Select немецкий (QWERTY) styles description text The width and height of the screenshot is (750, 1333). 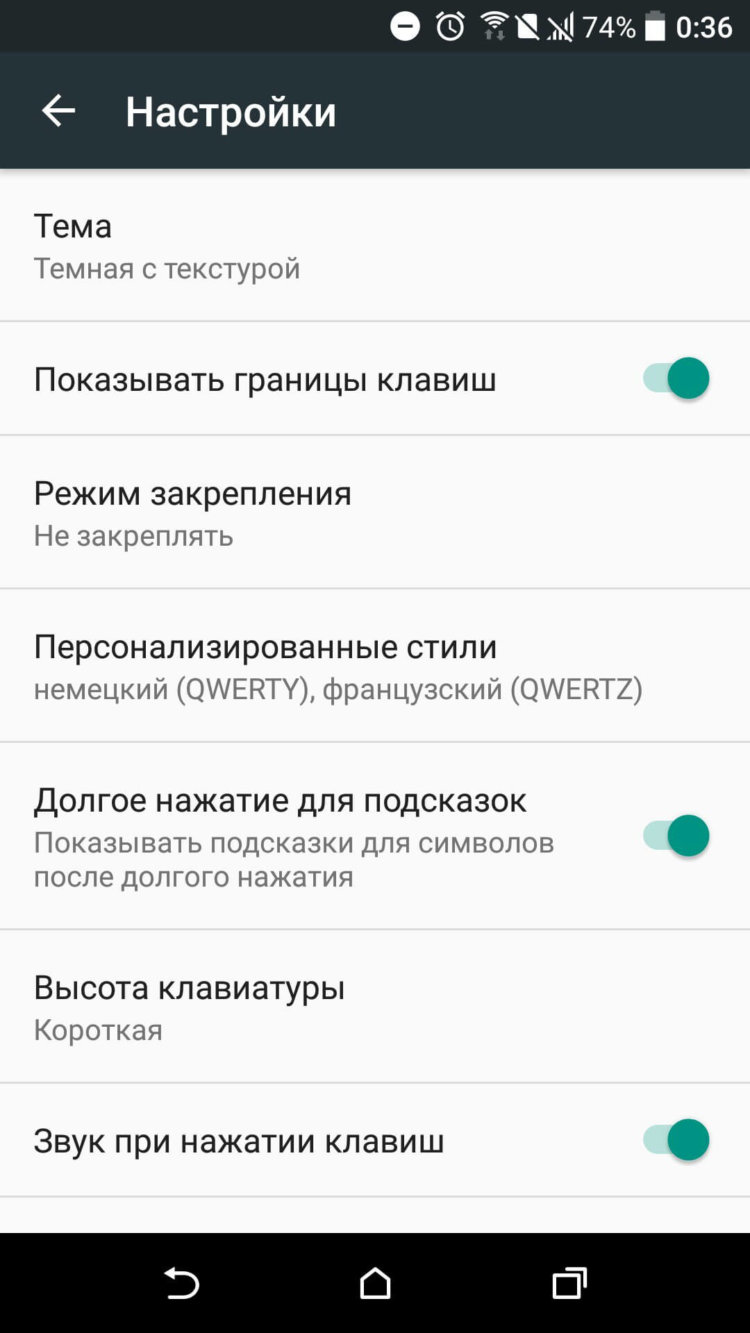tap(340, 688)
